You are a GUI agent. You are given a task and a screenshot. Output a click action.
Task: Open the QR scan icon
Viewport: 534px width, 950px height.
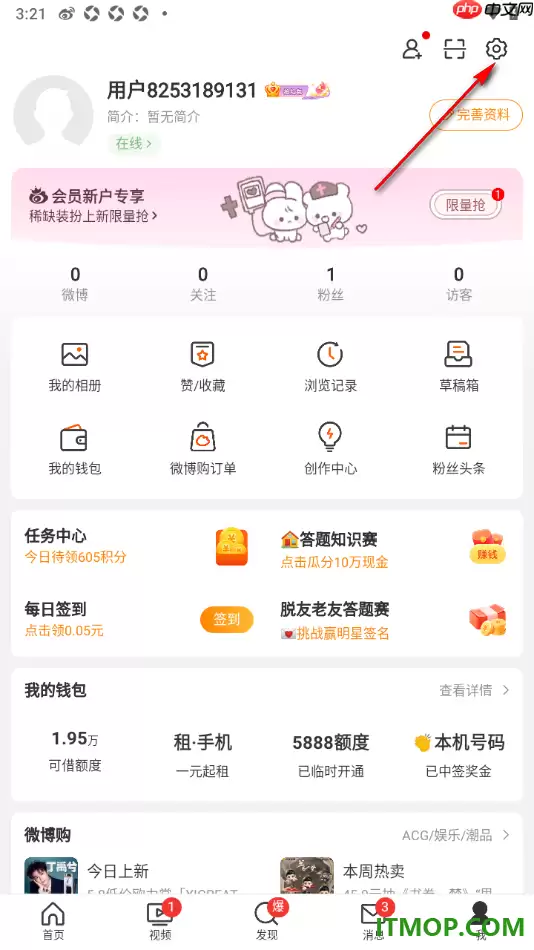tap(455, 49)
